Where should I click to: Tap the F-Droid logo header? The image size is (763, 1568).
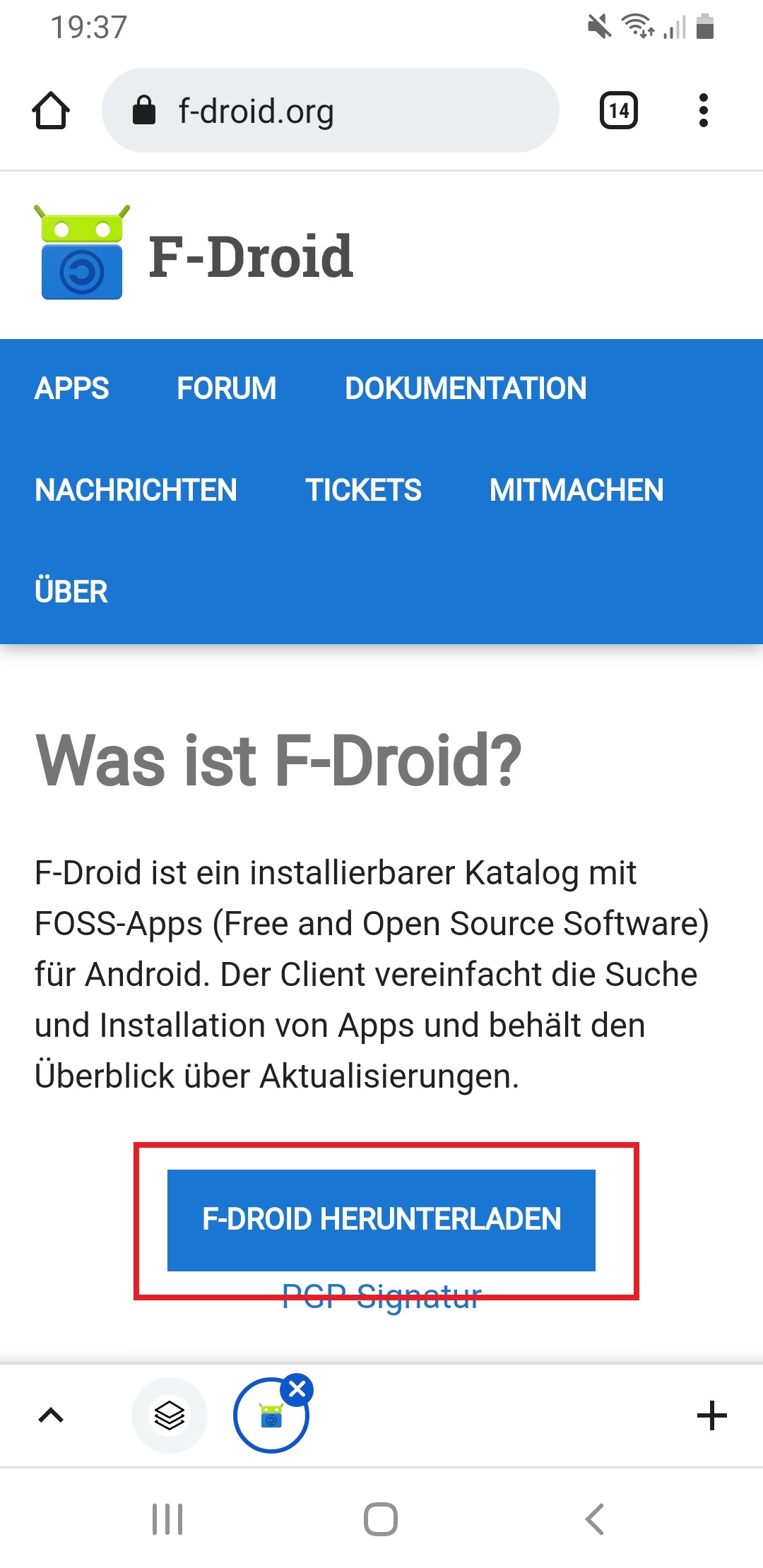point(194,254)
